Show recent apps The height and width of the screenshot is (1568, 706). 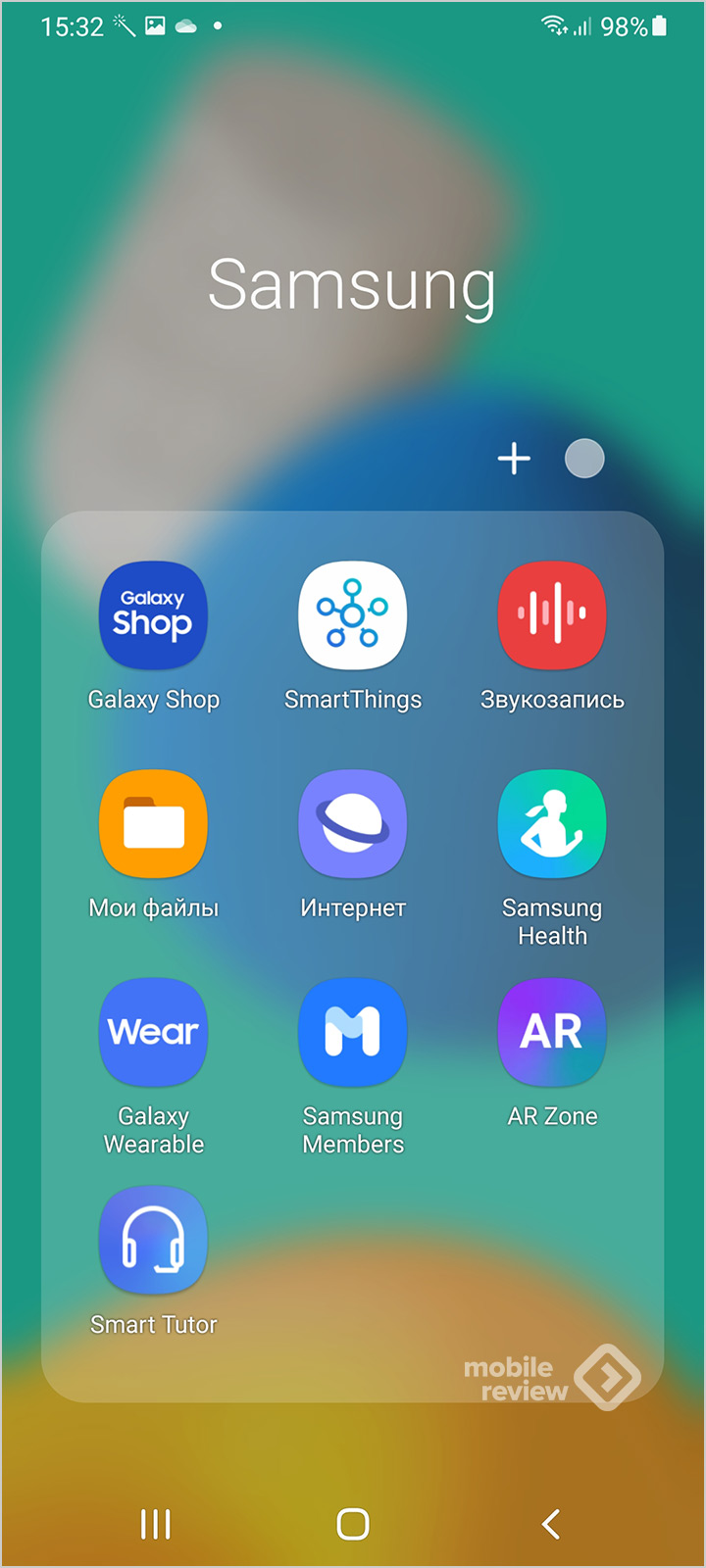[x=155, y=1524]
